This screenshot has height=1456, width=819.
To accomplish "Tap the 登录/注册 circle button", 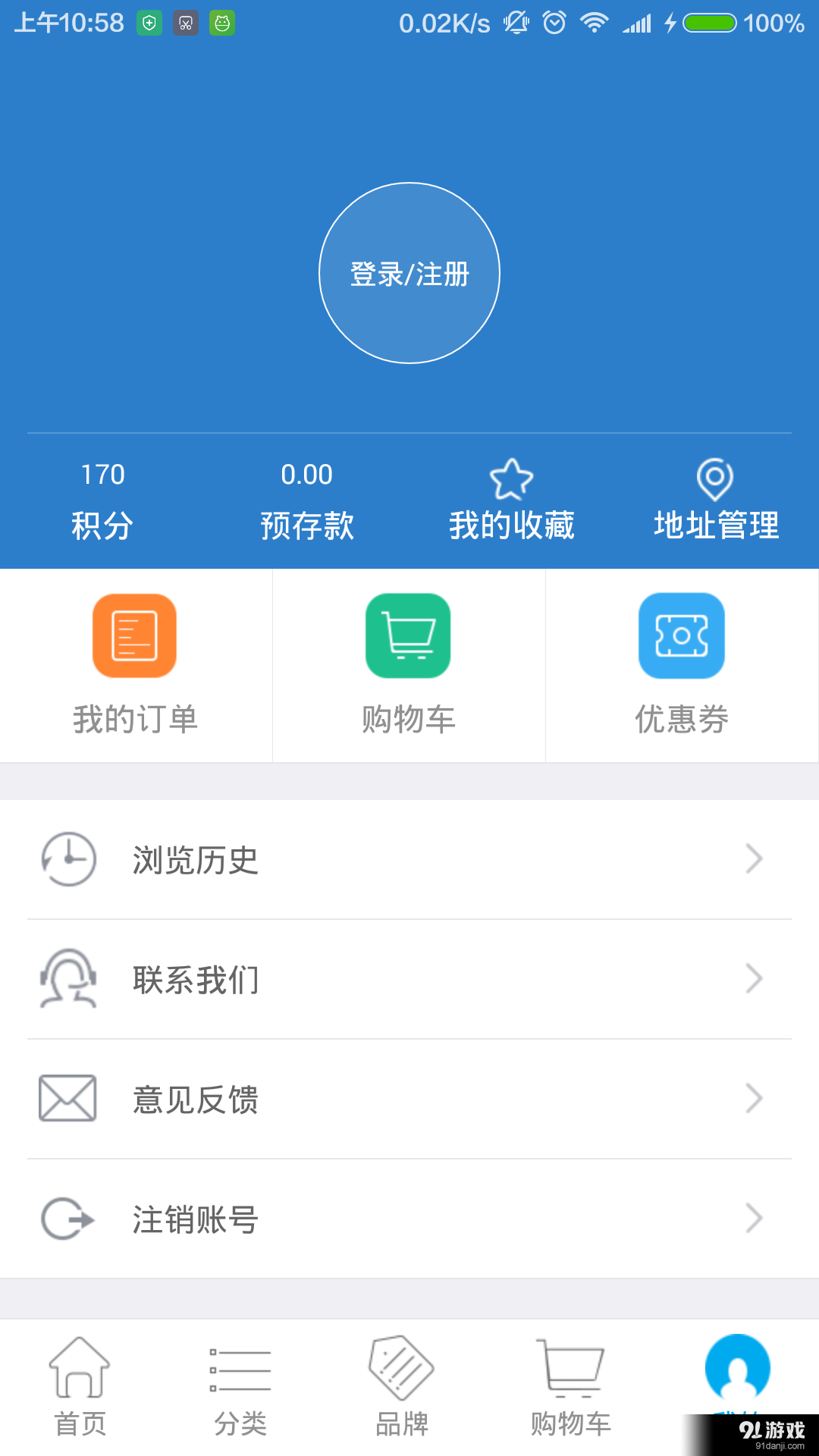I will point(409,273).
